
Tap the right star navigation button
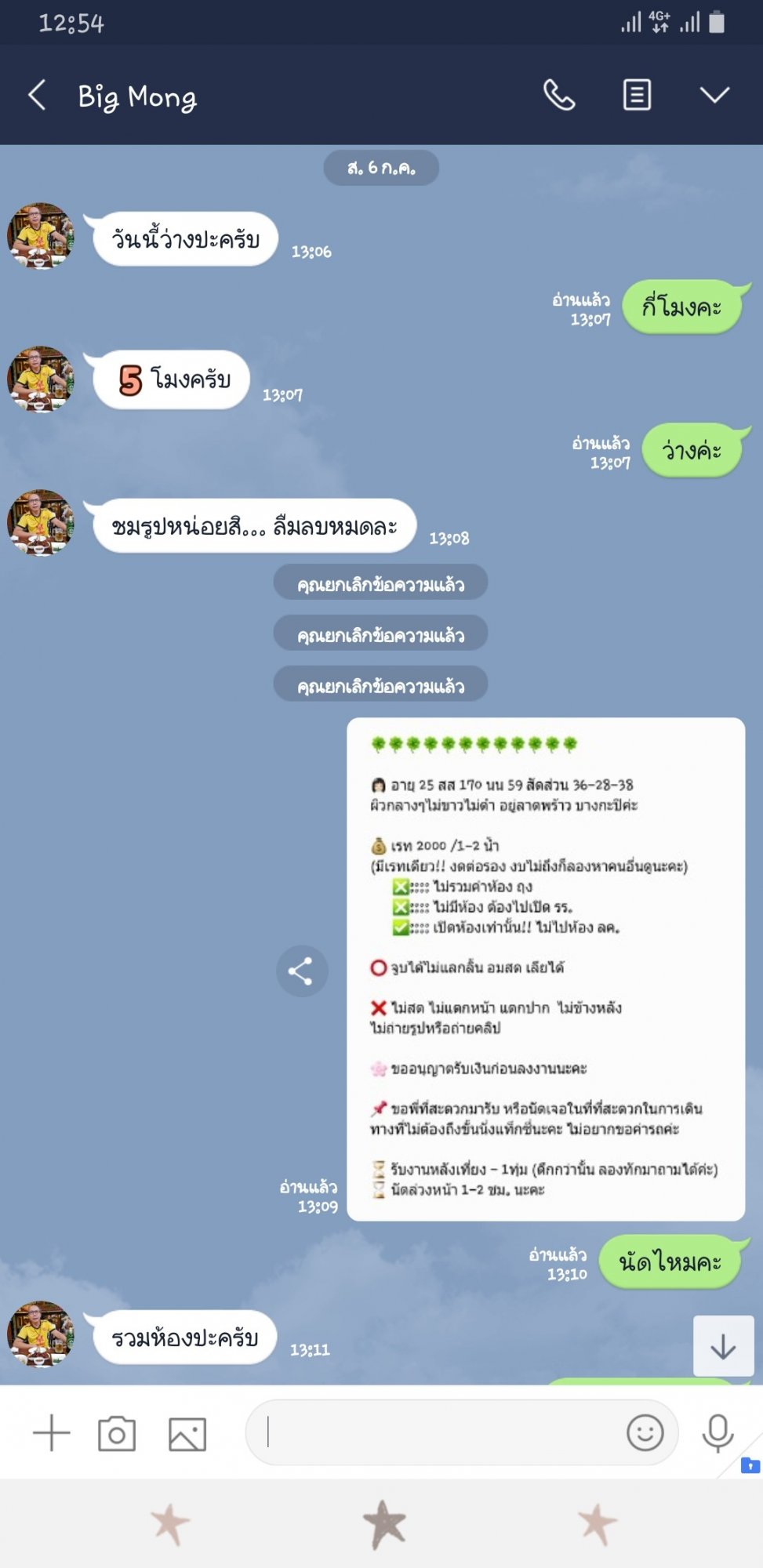pyautogui.click(x=598, y=1524)
